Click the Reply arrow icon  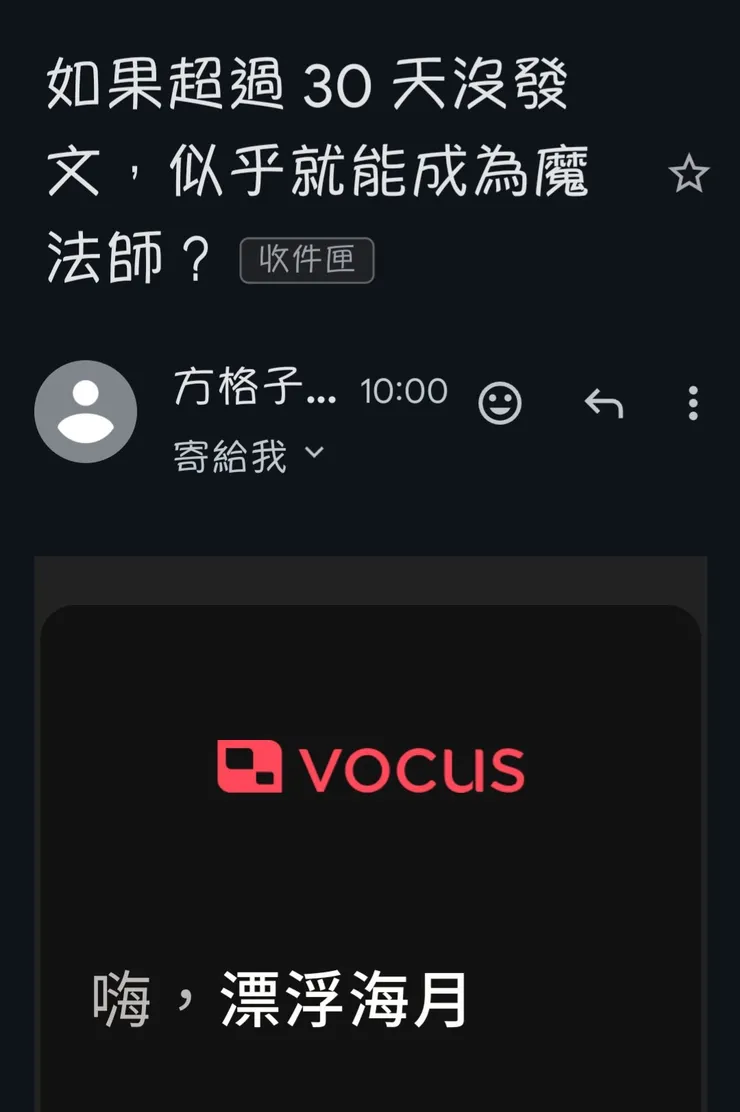tap(604, 403)
